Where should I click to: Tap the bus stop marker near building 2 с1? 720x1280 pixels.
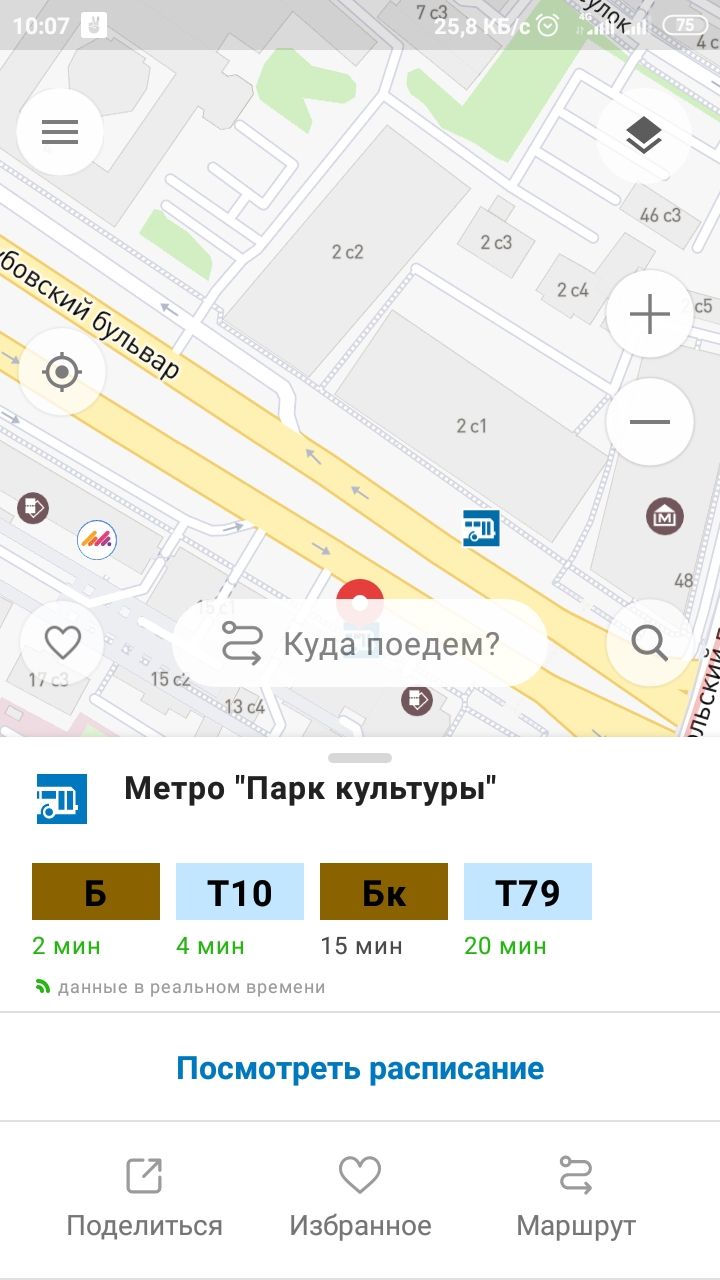[481, 527]
